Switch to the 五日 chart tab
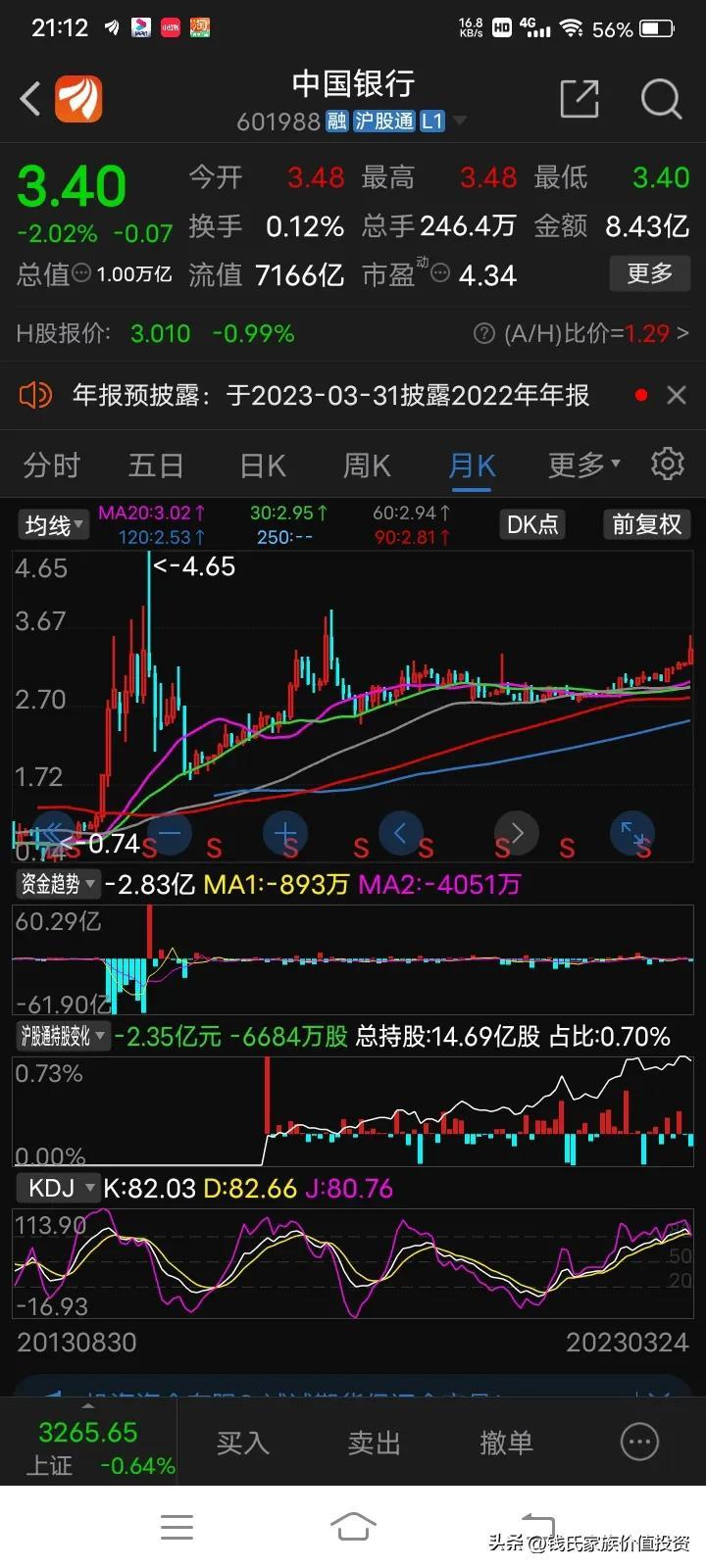 click(156, 465)
